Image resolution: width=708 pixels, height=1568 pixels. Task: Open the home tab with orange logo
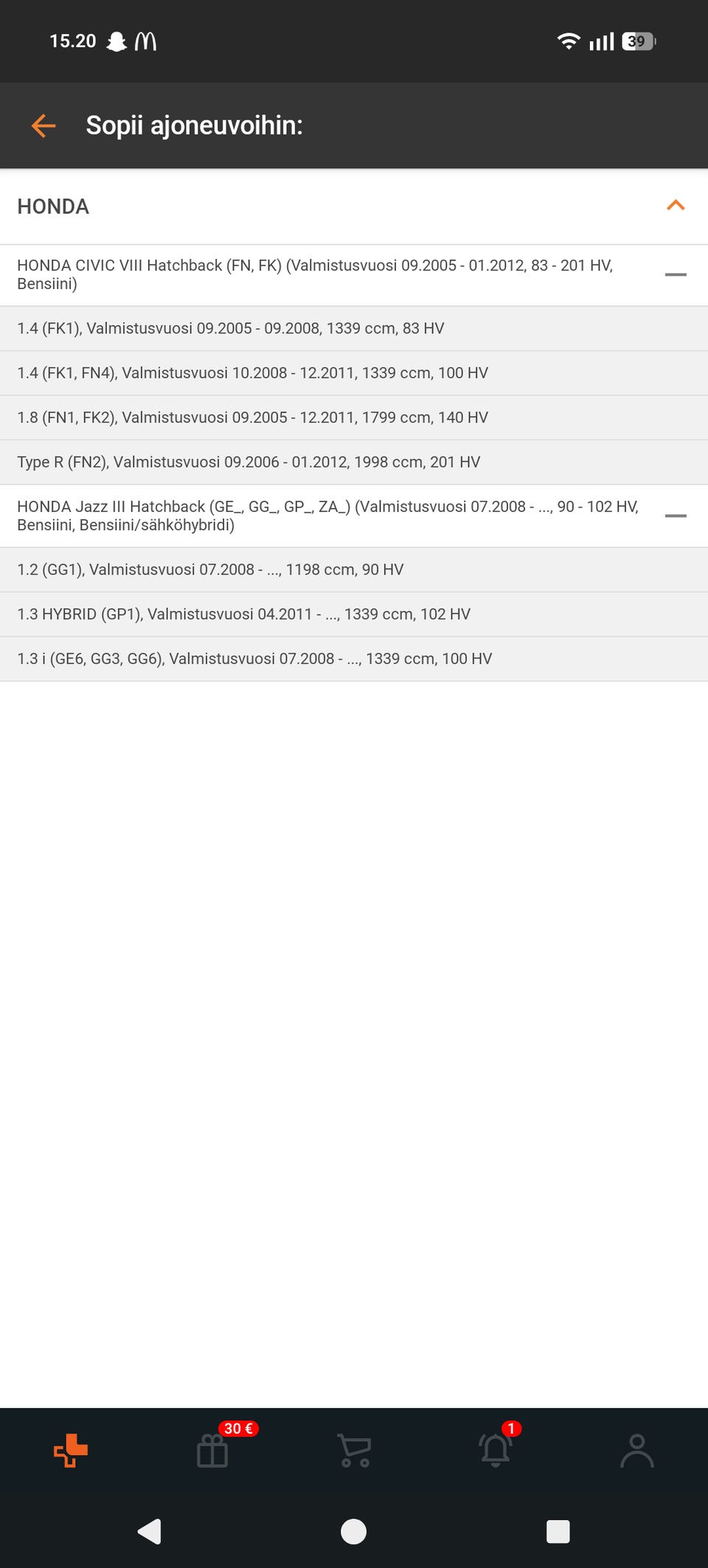[x=71, y=1450]
